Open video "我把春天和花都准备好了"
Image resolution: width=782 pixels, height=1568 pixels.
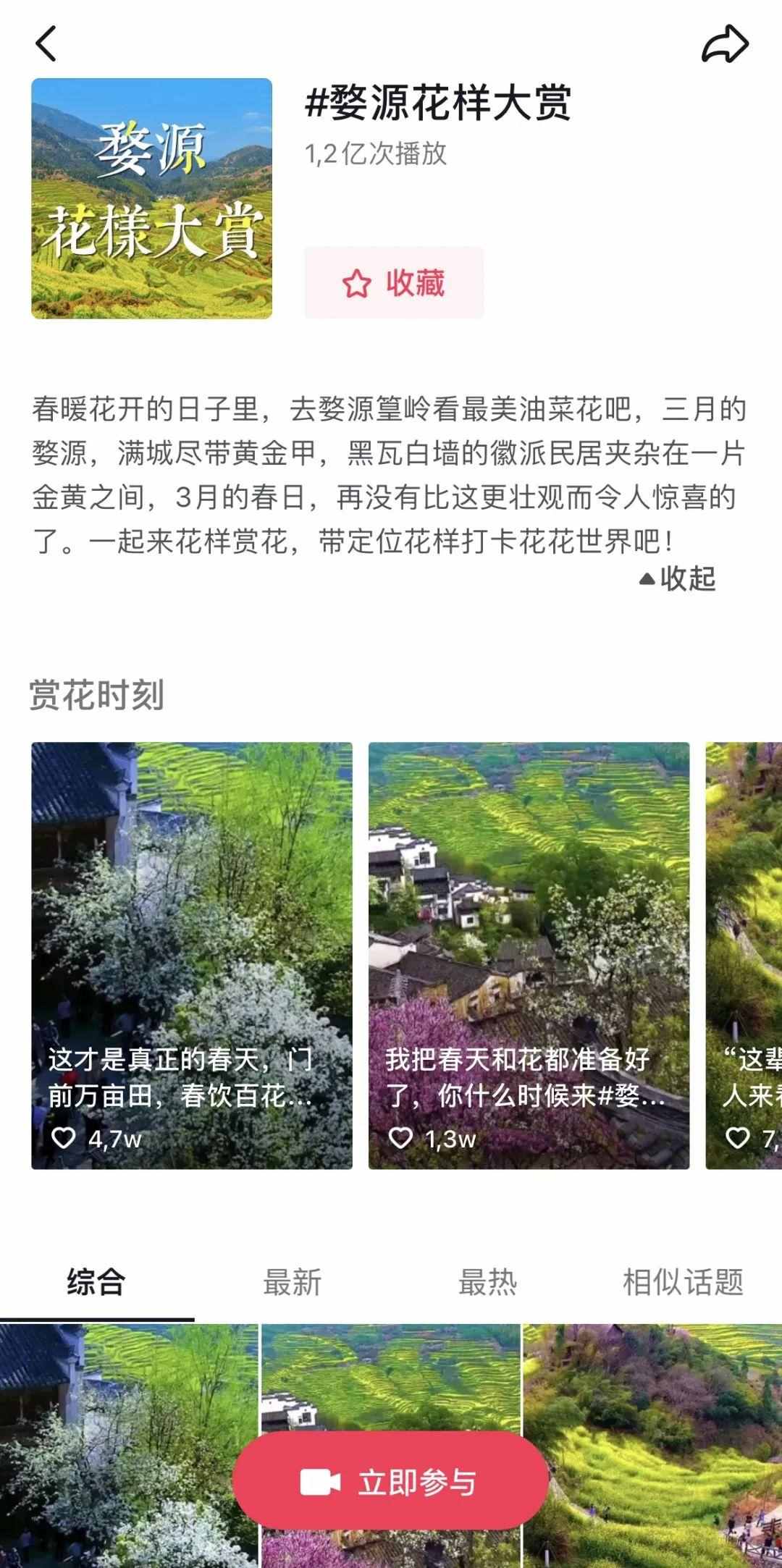coord(529,955)
